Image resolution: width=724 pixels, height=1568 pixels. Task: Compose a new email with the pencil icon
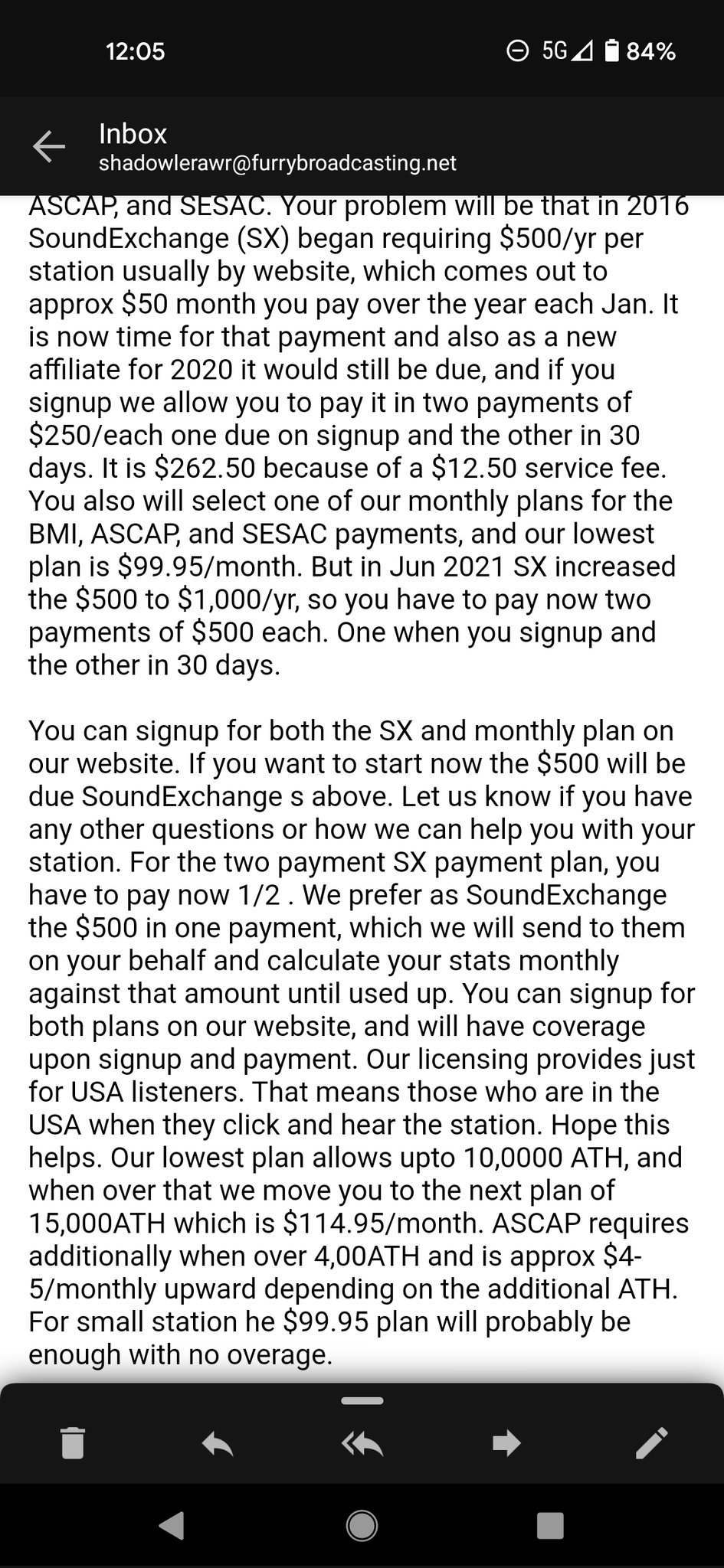click(x=651, y=1443)
